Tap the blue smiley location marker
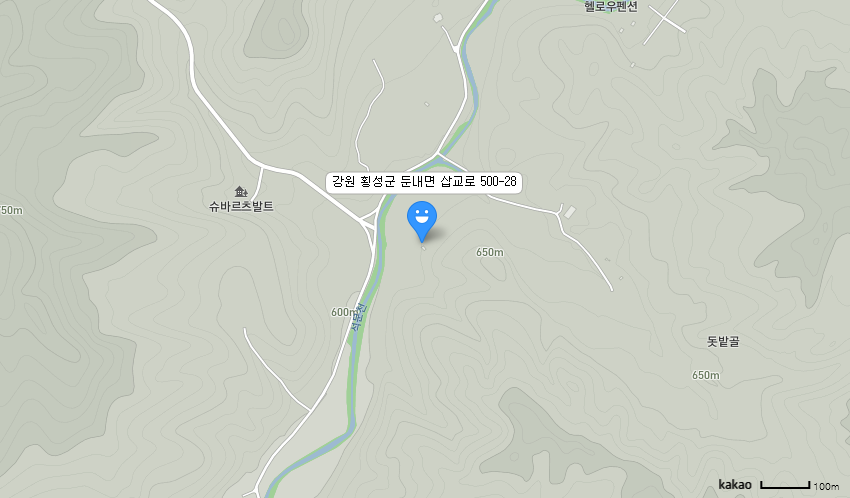This screenshot has width=850, height=498. 422,217
